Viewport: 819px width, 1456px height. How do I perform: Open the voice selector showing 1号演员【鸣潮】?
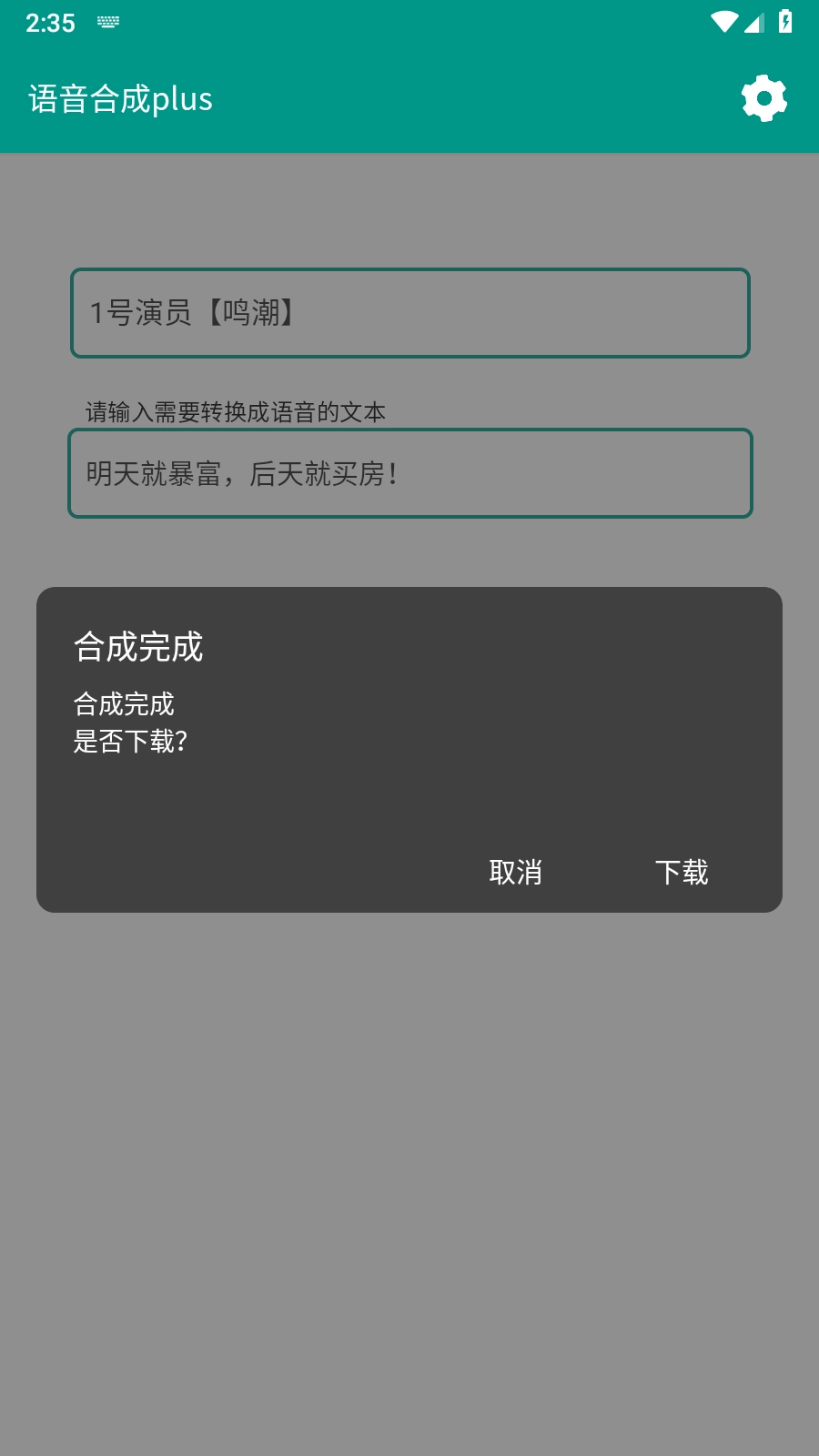tap(409, 310)
